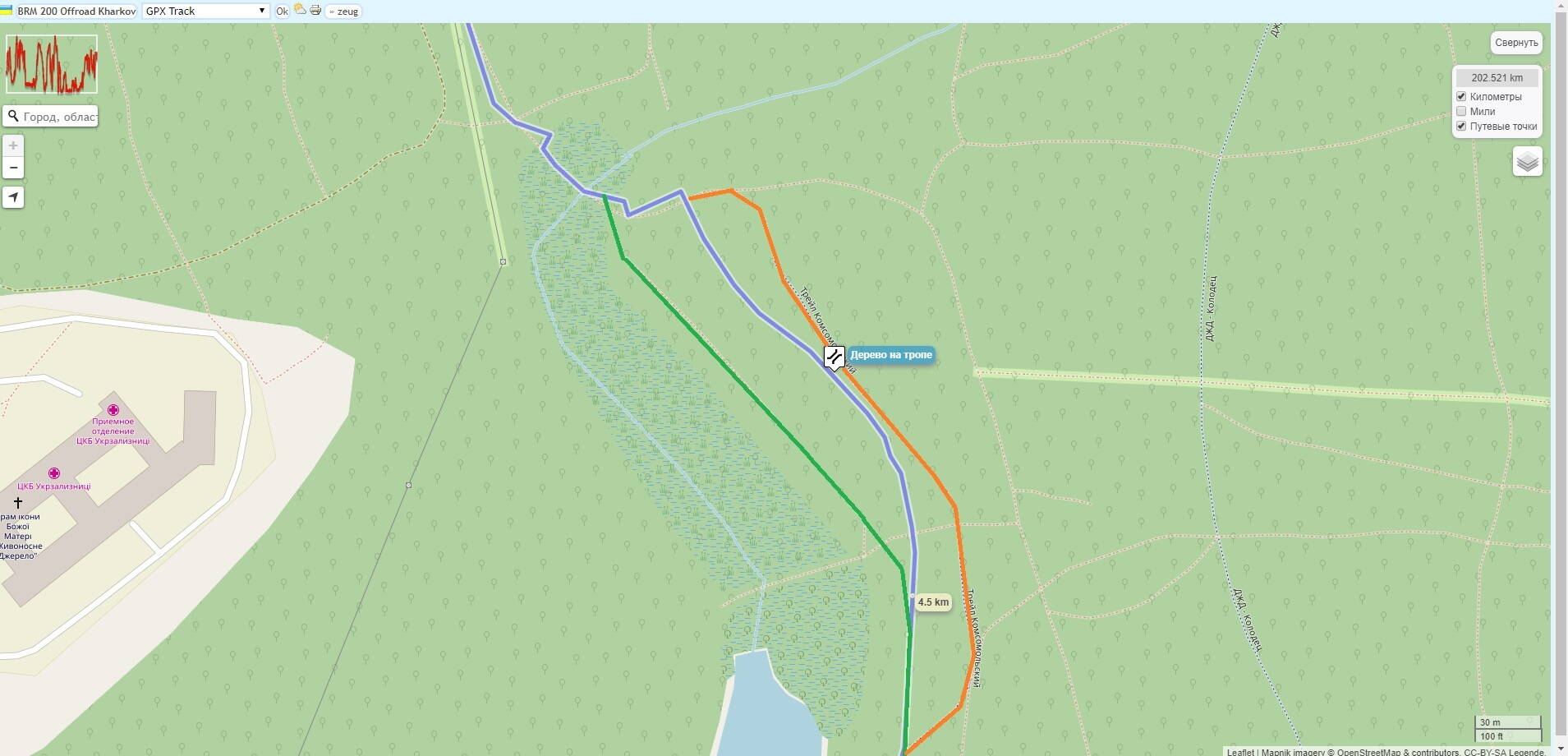Locate my position with the arrow button
This screenshot has height=756, width=1568.
13,197
